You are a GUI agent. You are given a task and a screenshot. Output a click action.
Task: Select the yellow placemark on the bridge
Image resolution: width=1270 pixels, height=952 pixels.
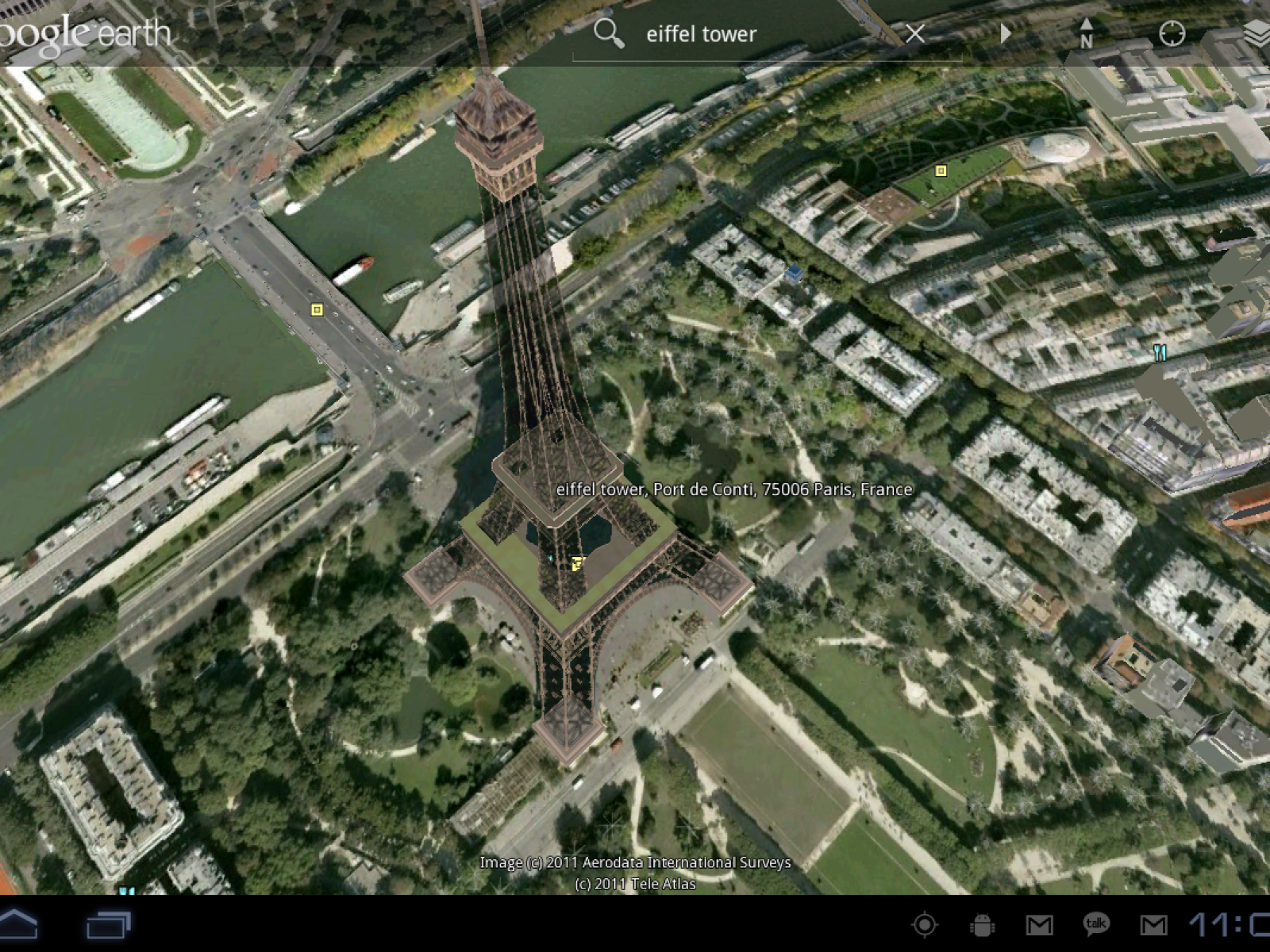click(317, 309)
